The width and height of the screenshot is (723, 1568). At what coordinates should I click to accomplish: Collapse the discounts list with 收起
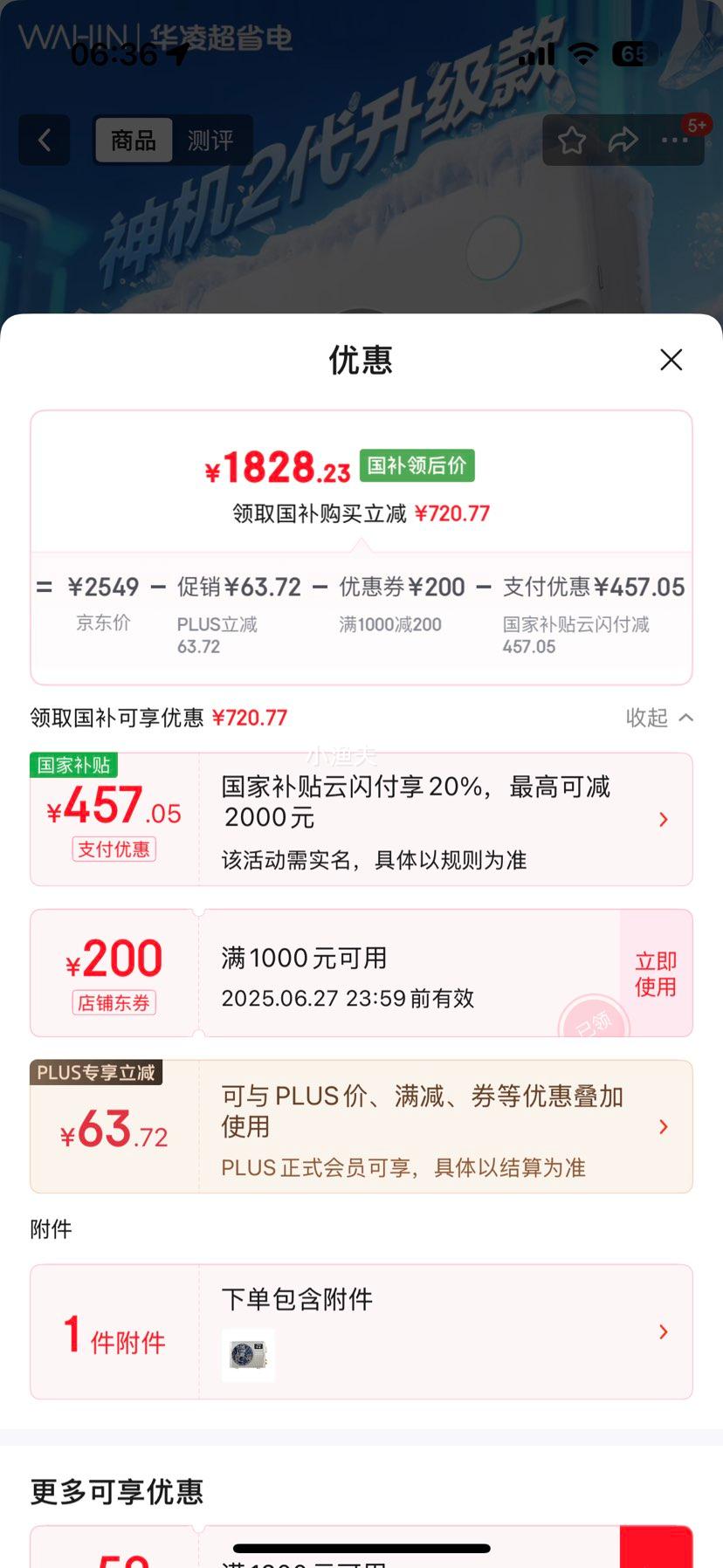coord(659,718)
